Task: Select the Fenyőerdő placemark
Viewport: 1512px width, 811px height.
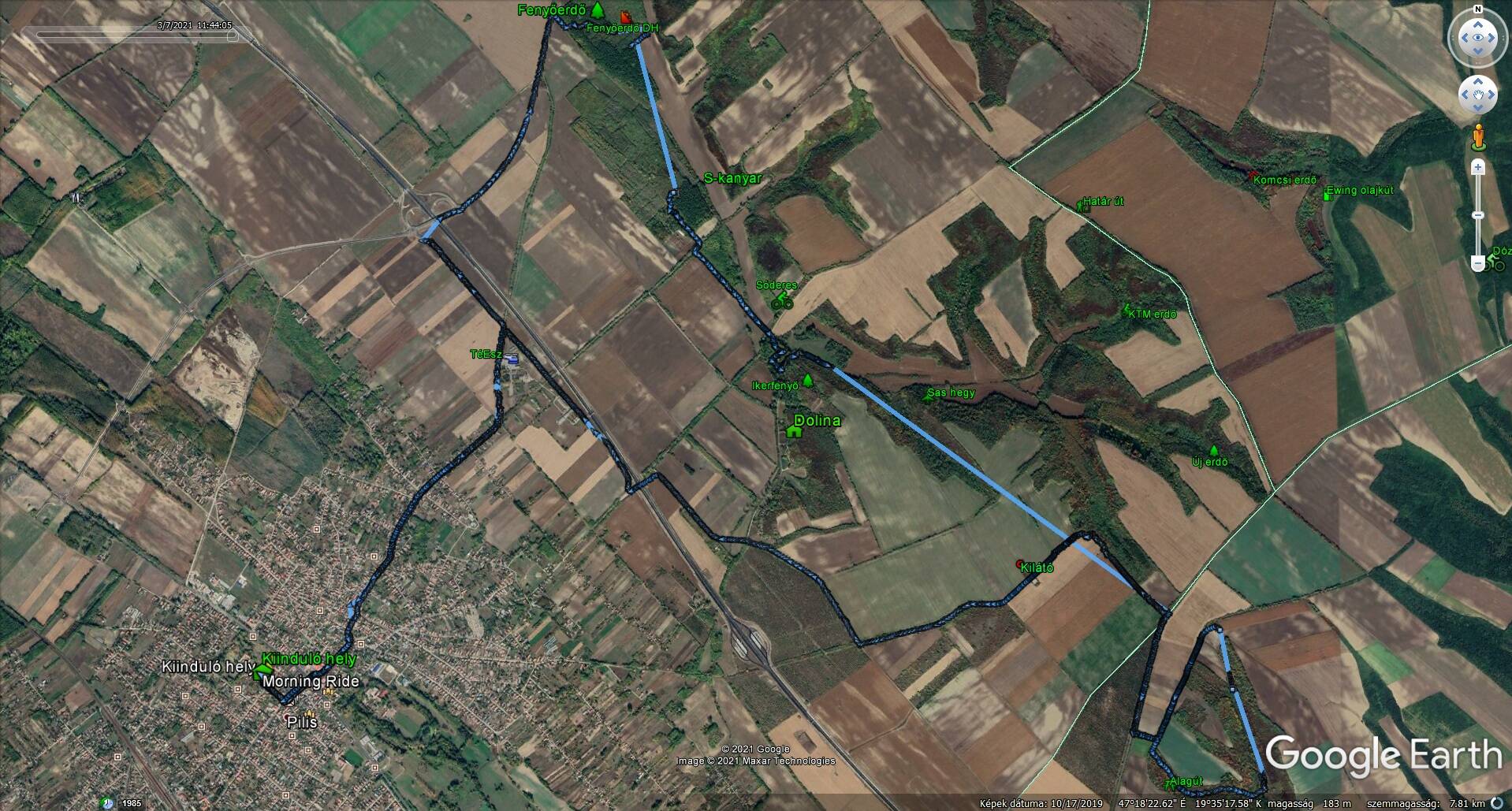Action: 552,10
